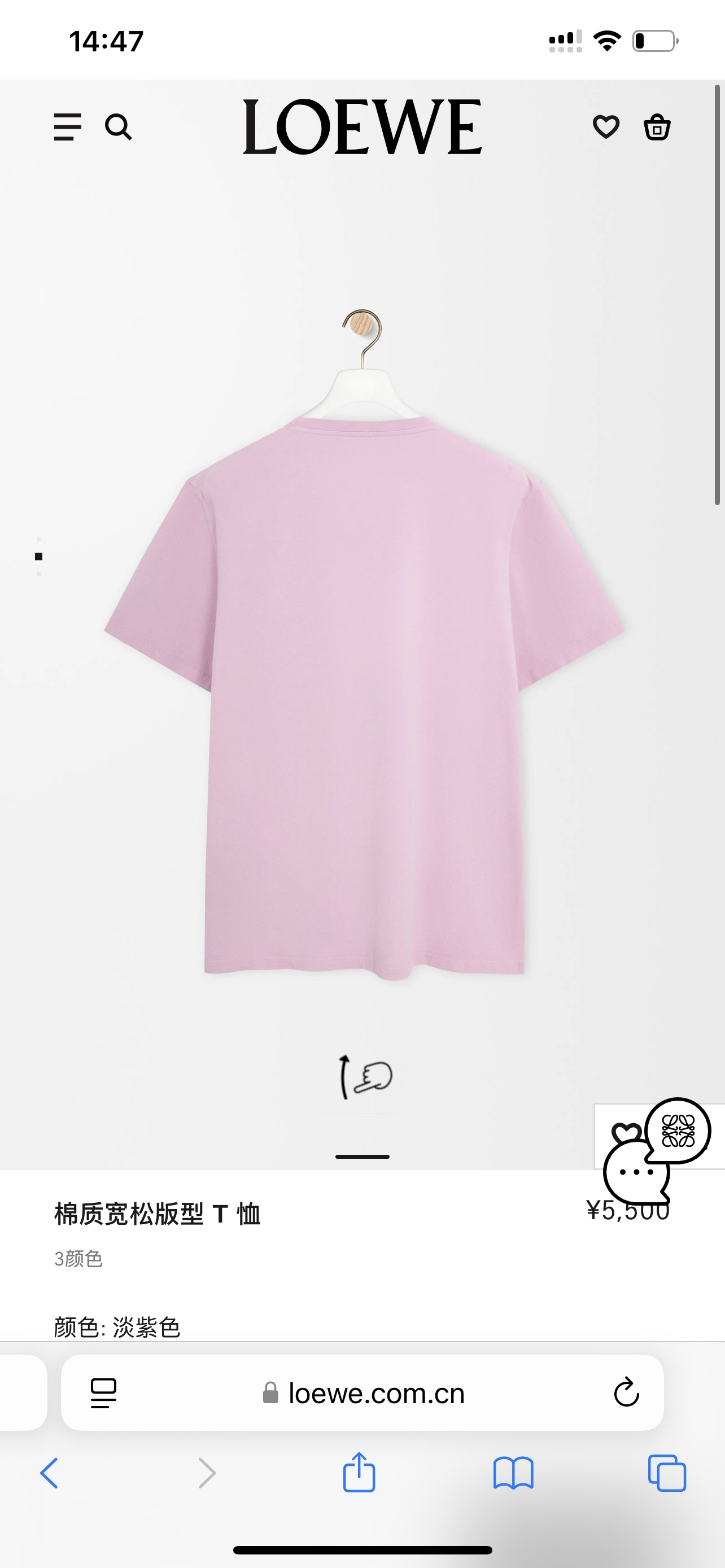Start the customer service chat bubble

pos(638,1170)
